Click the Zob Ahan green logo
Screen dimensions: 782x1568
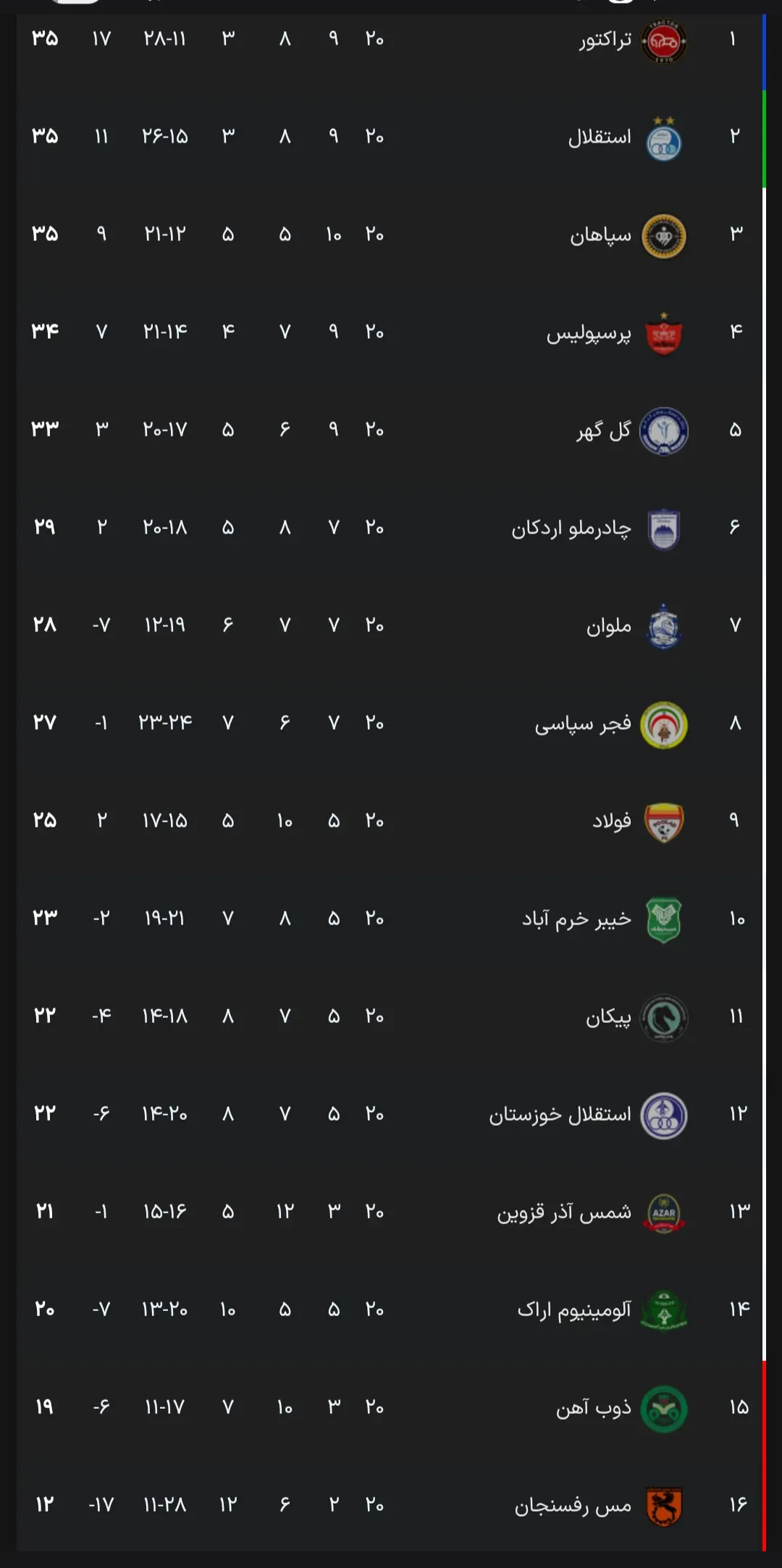pyautogui.click(x=663, y=1407)
